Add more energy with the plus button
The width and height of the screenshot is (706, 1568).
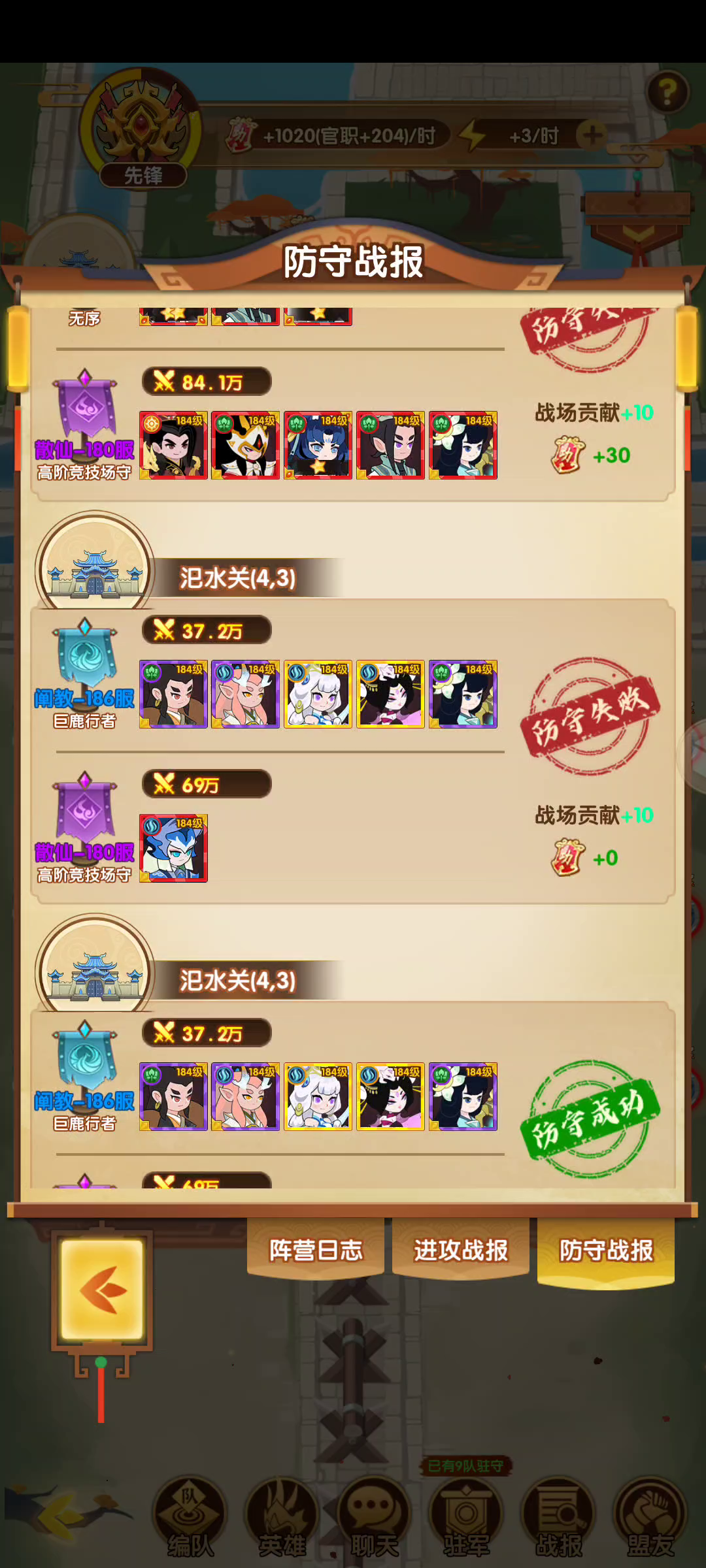click(593, 135)
